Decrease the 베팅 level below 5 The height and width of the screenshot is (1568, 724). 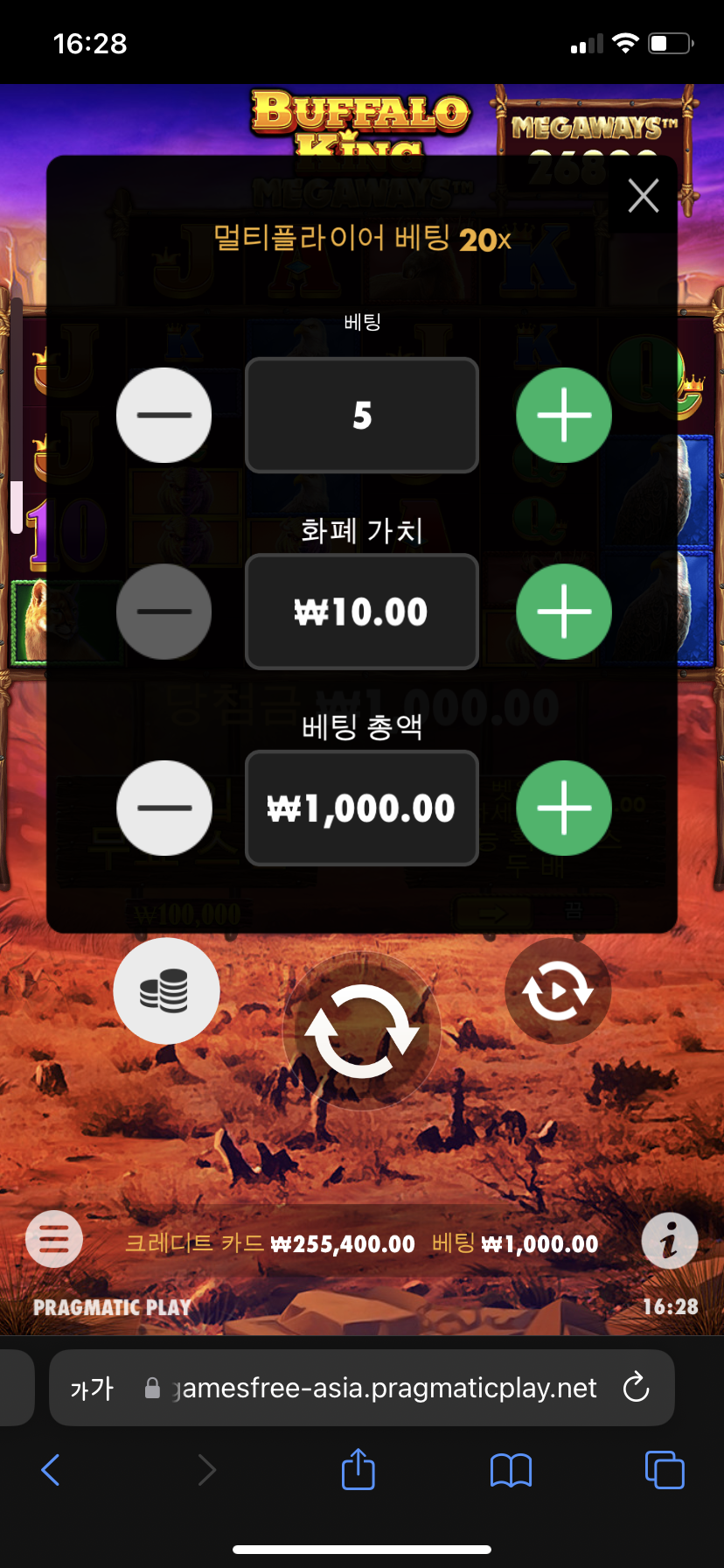coord(164,415)
